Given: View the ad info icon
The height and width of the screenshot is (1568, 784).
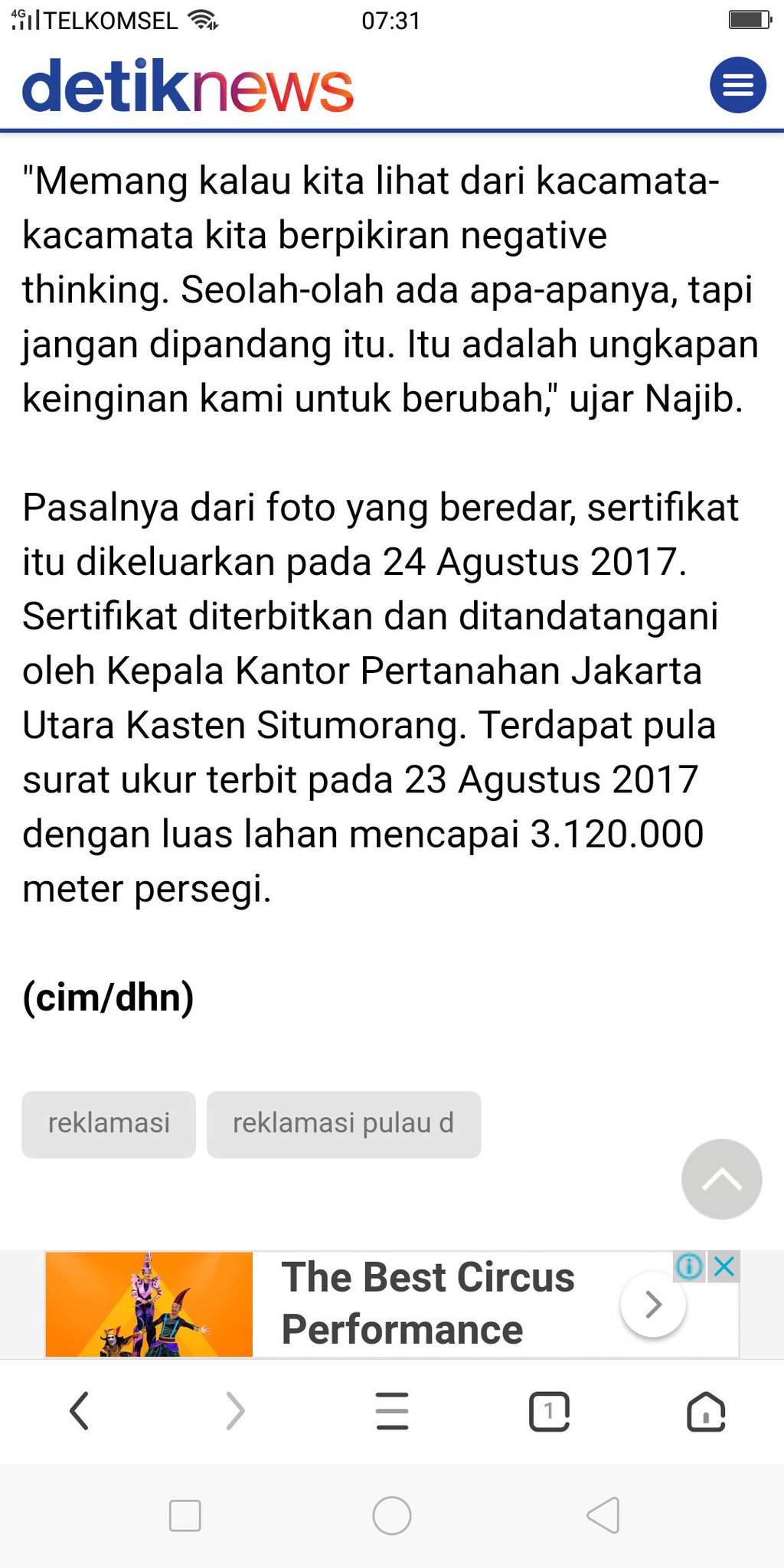Looking at the screenshot, I should tap(689, 1266).
